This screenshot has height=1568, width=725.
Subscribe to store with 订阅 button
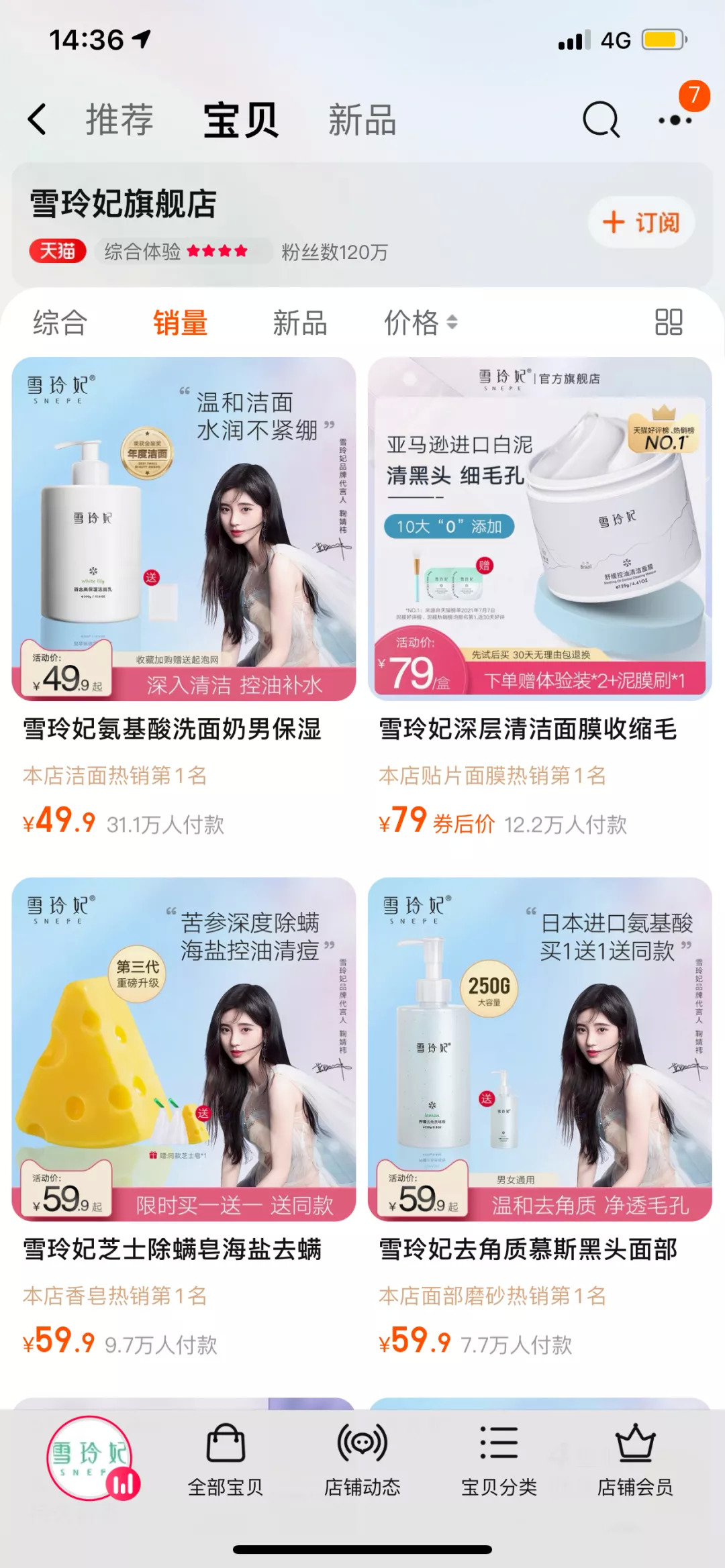click(x=641, y=222)
